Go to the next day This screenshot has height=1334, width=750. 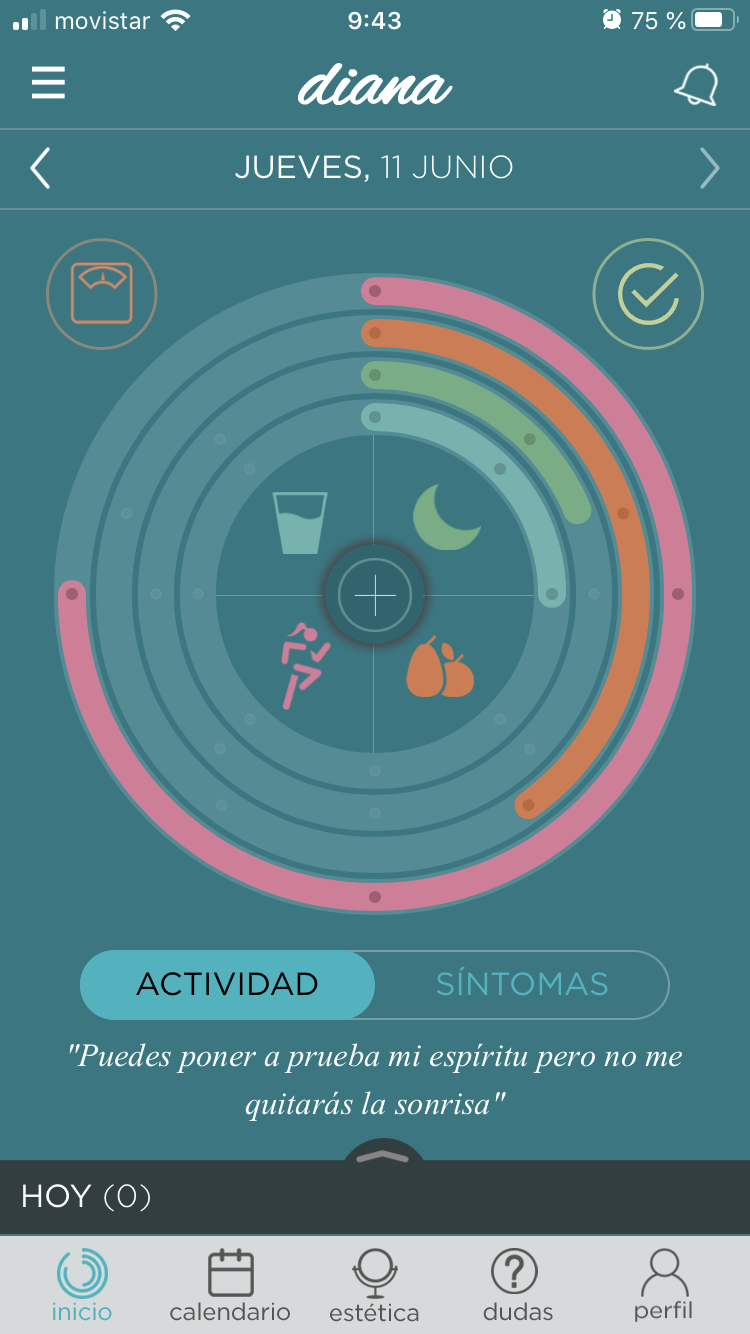pos(709,168)
